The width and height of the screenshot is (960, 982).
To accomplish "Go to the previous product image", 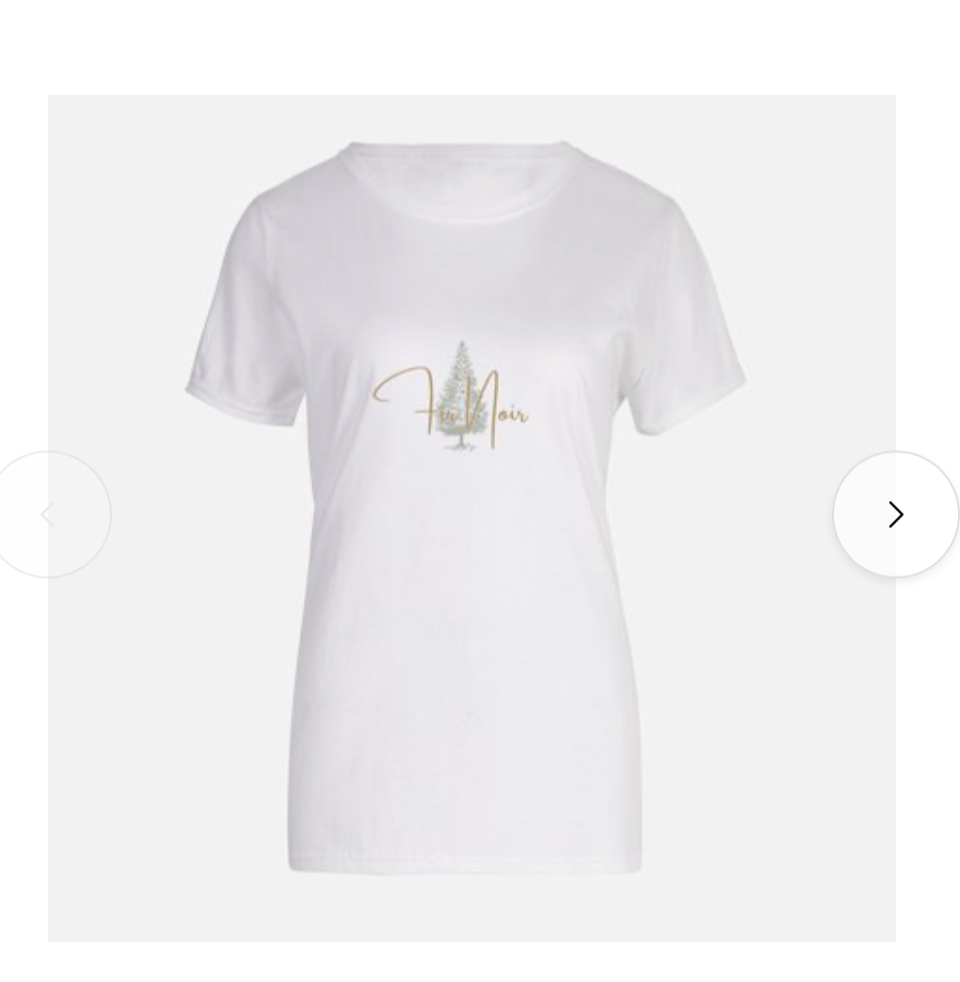I will pos(48,514).
